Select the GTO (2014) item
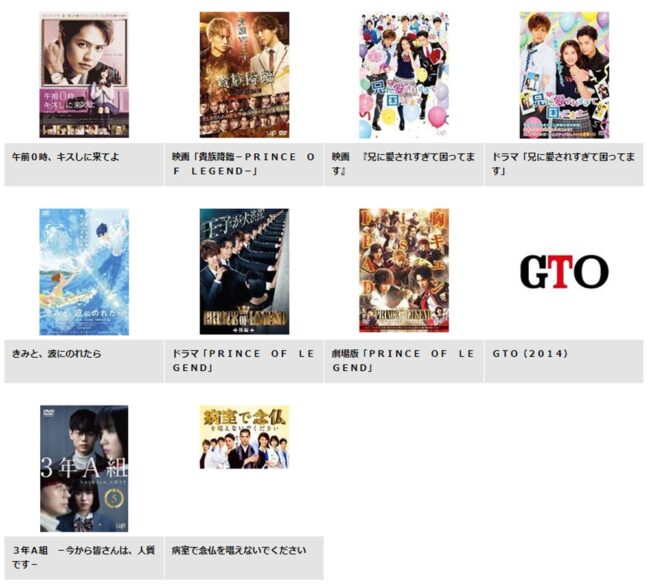The width and height of the screenshot is (648, 585). [564, 271]
